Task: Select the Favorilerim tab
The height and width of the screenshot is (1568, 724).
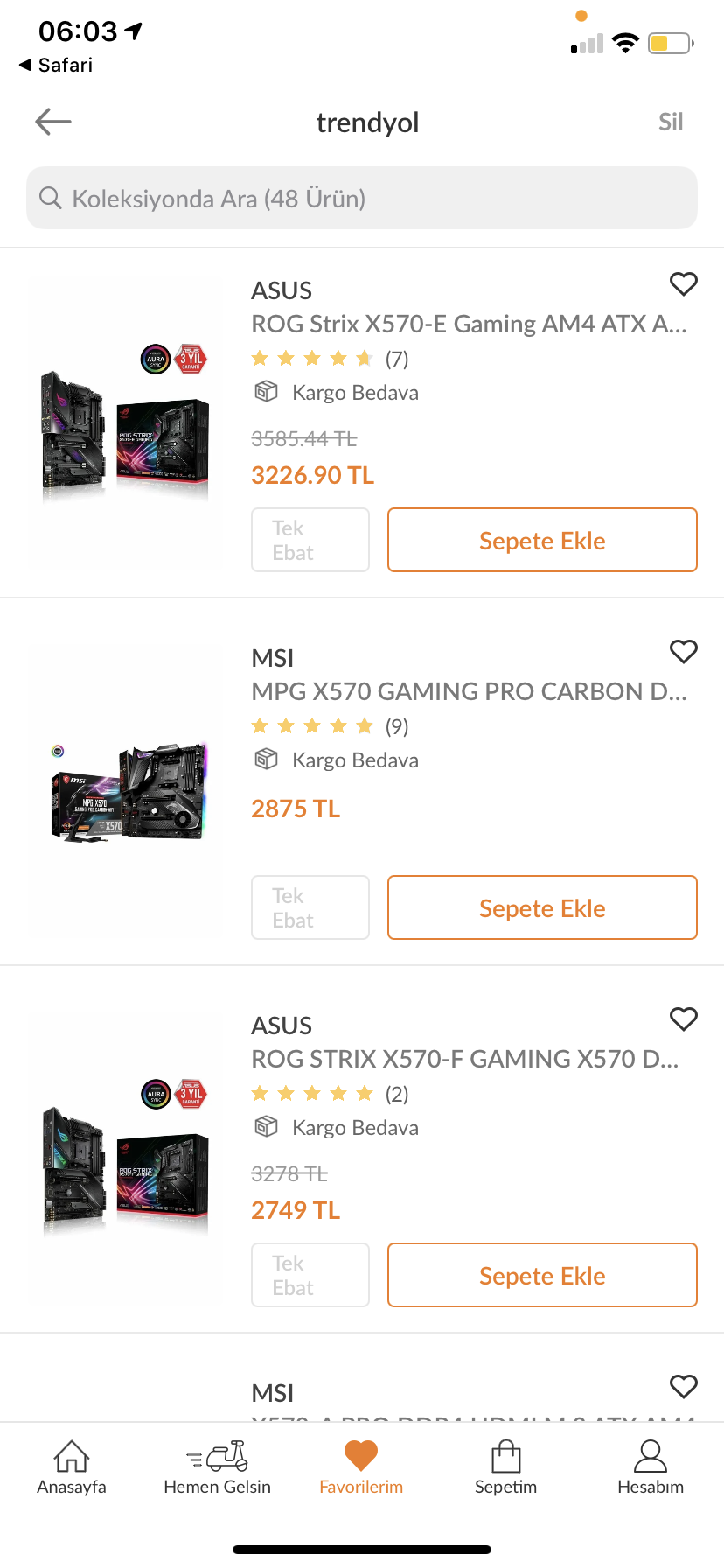Action: (361, 1467)
